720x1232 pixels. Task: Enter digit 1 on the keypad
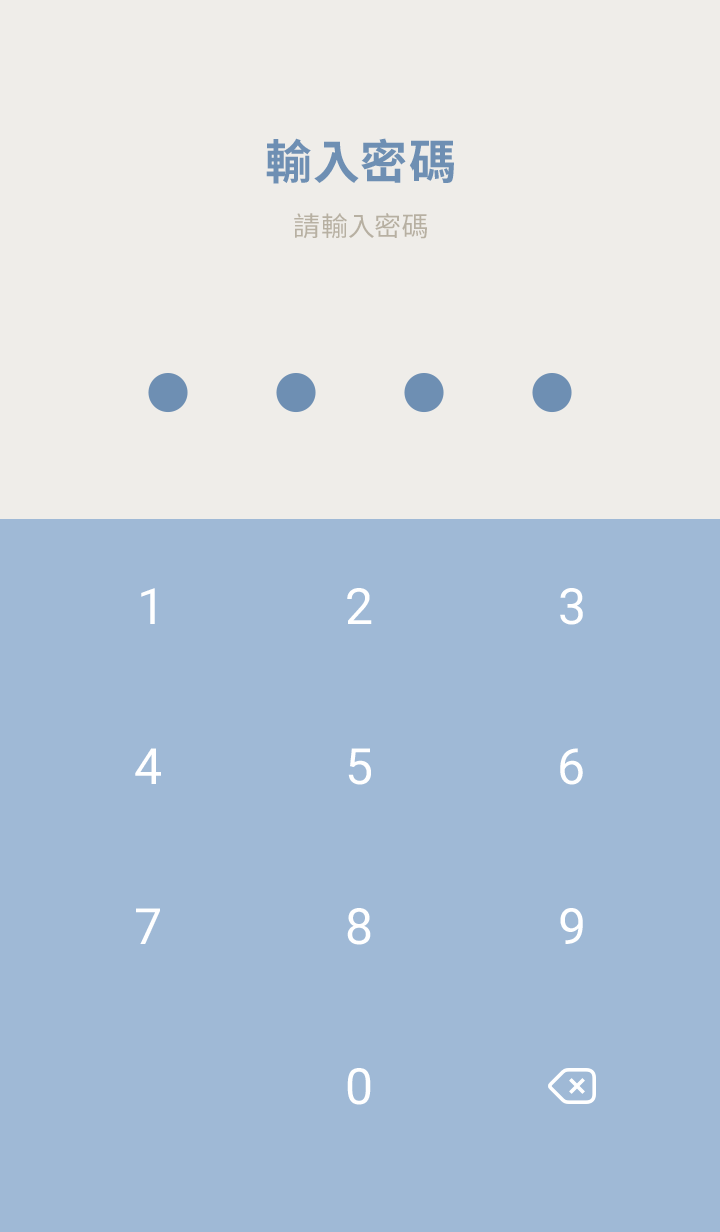coord(149,607)
